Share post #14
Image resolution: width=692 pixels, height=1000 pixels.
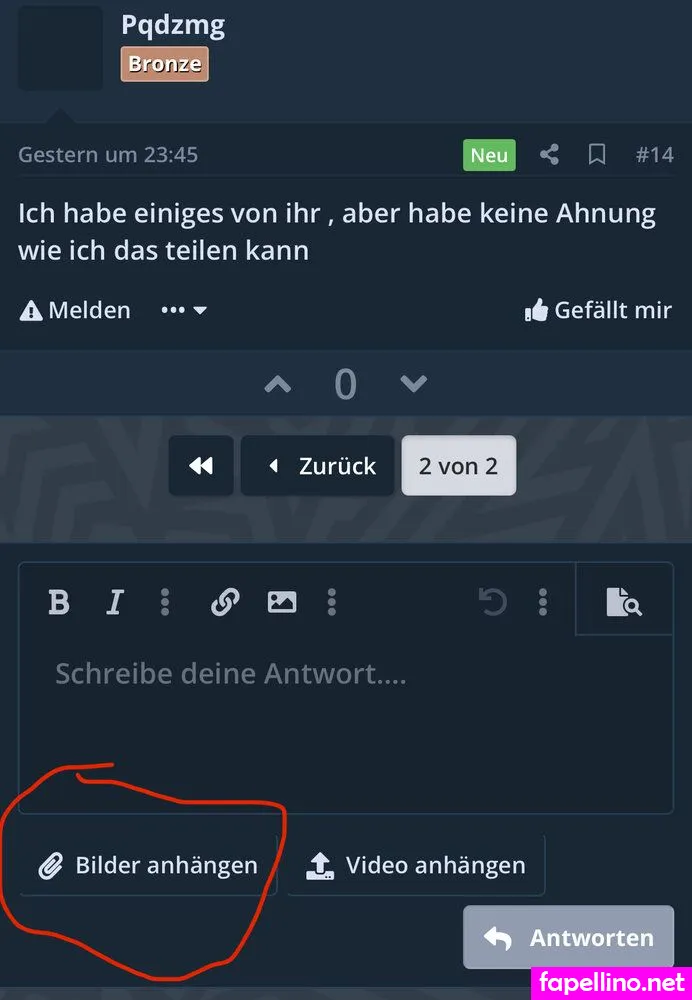(549, 155)
